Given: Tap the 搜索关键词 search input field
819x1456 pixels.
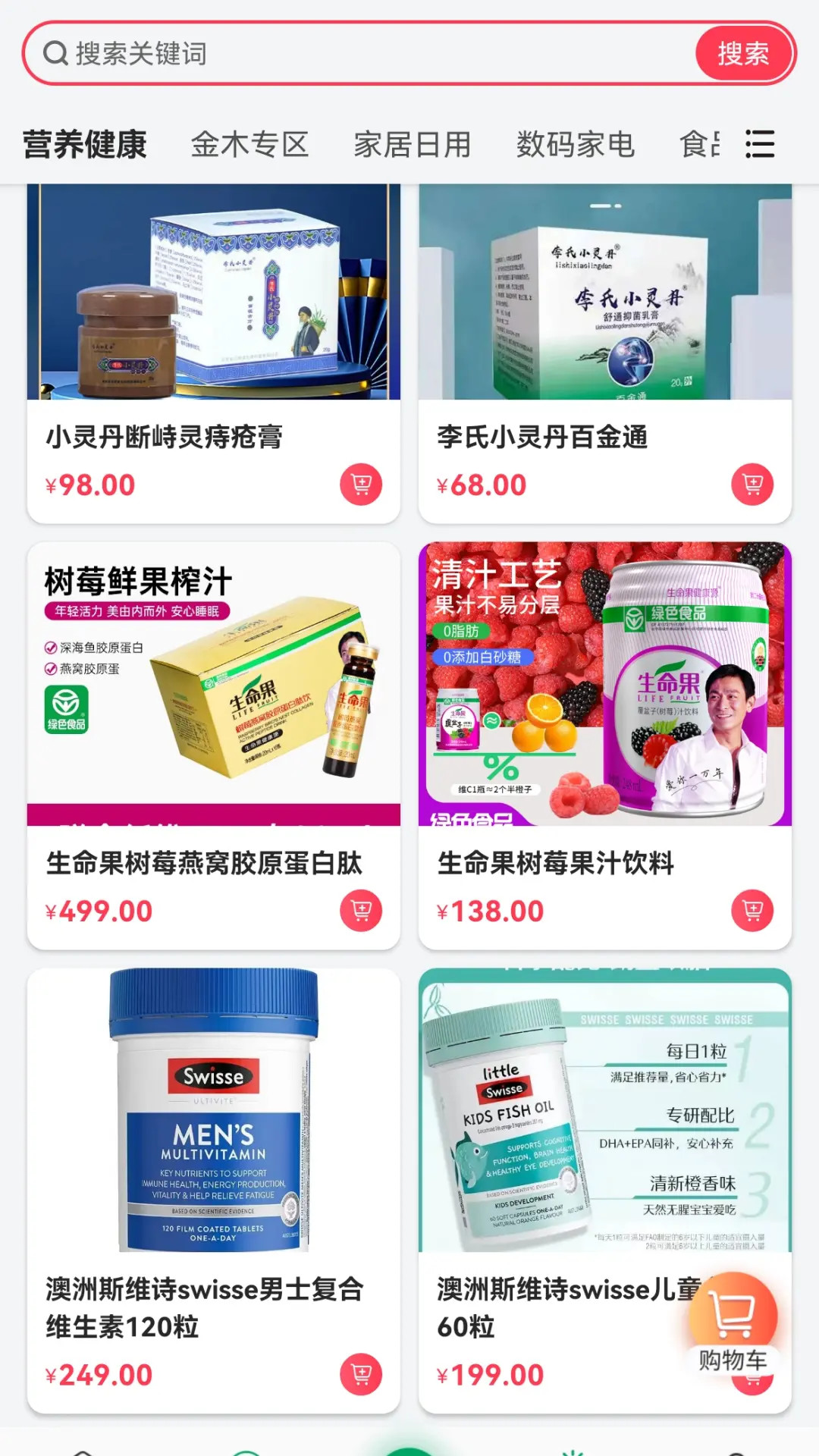Looking at the screenshot, I should [x=303, y=53].
